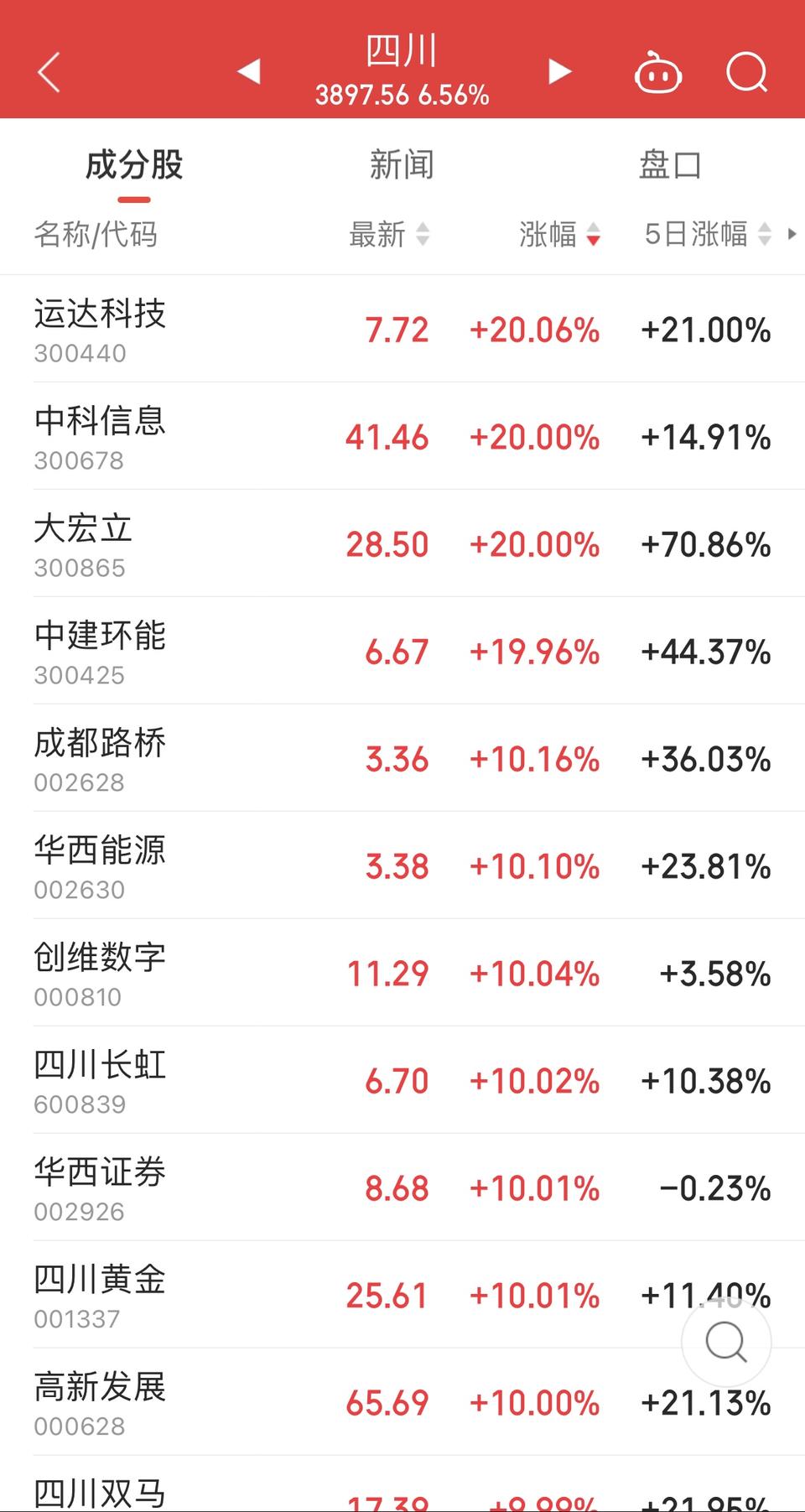Sort the list by 涨幅

[x=559, y=234]
